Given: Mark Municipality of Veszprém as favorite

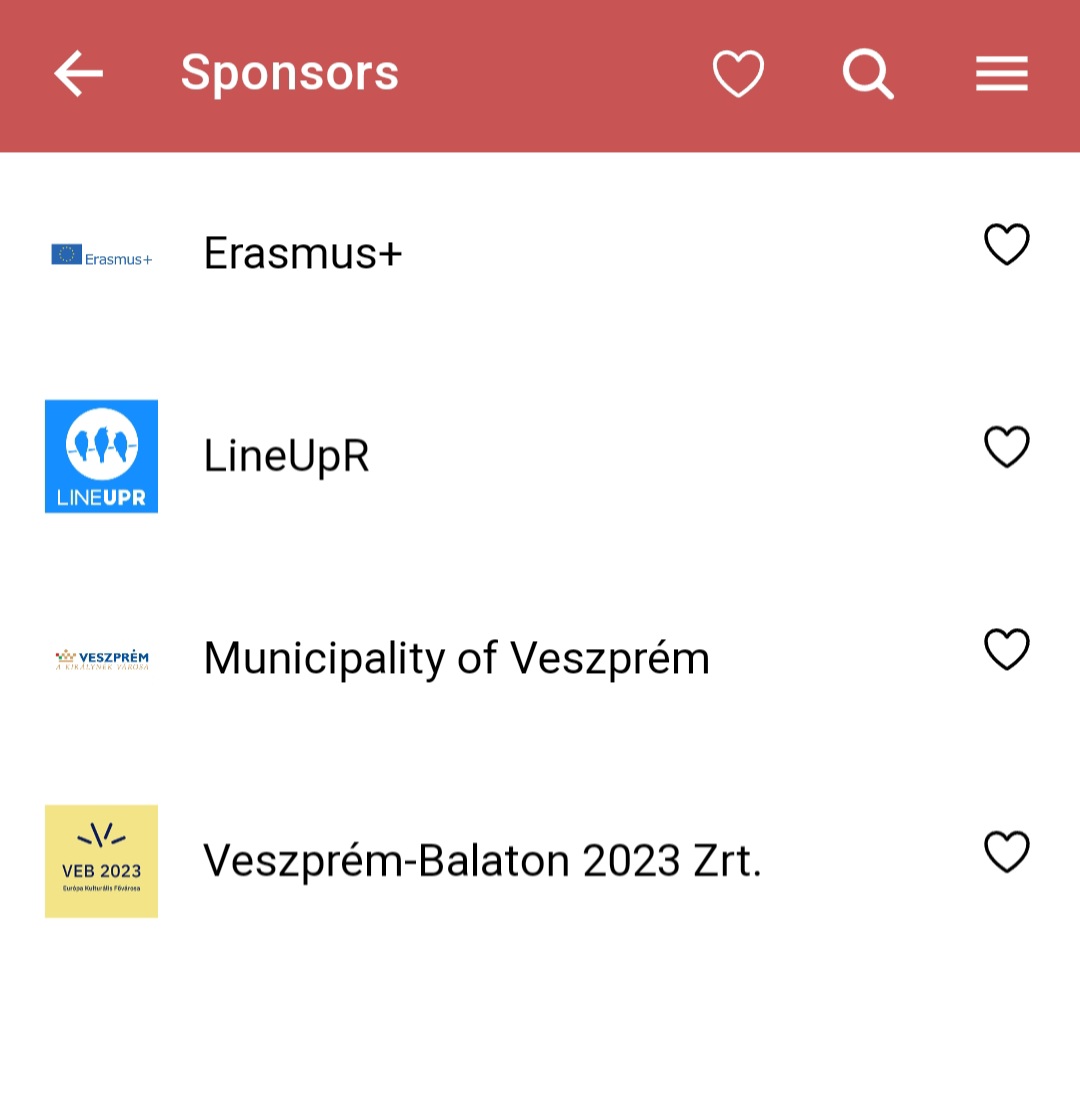Looking at the screenshot, I should coord(1006,650).
